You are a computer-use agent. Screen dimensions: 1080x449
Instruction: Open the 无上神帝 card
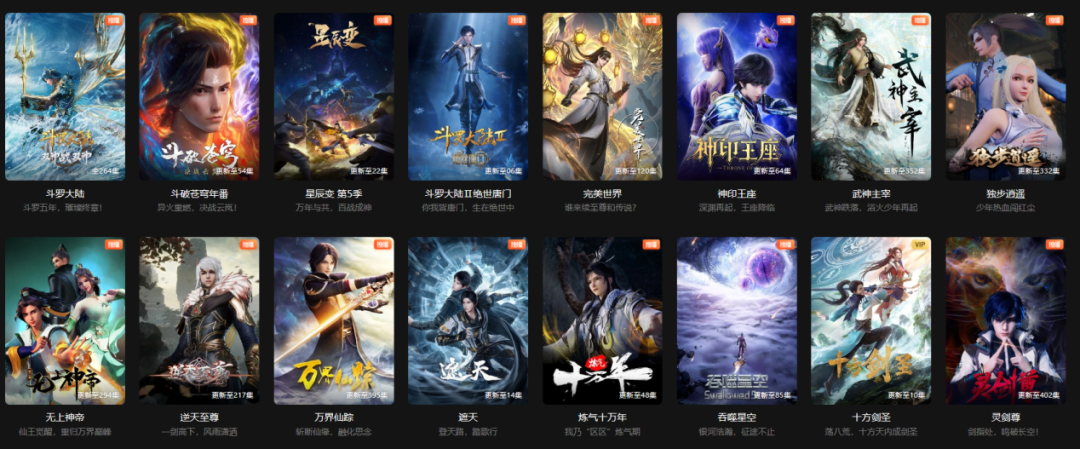[65, 320]
